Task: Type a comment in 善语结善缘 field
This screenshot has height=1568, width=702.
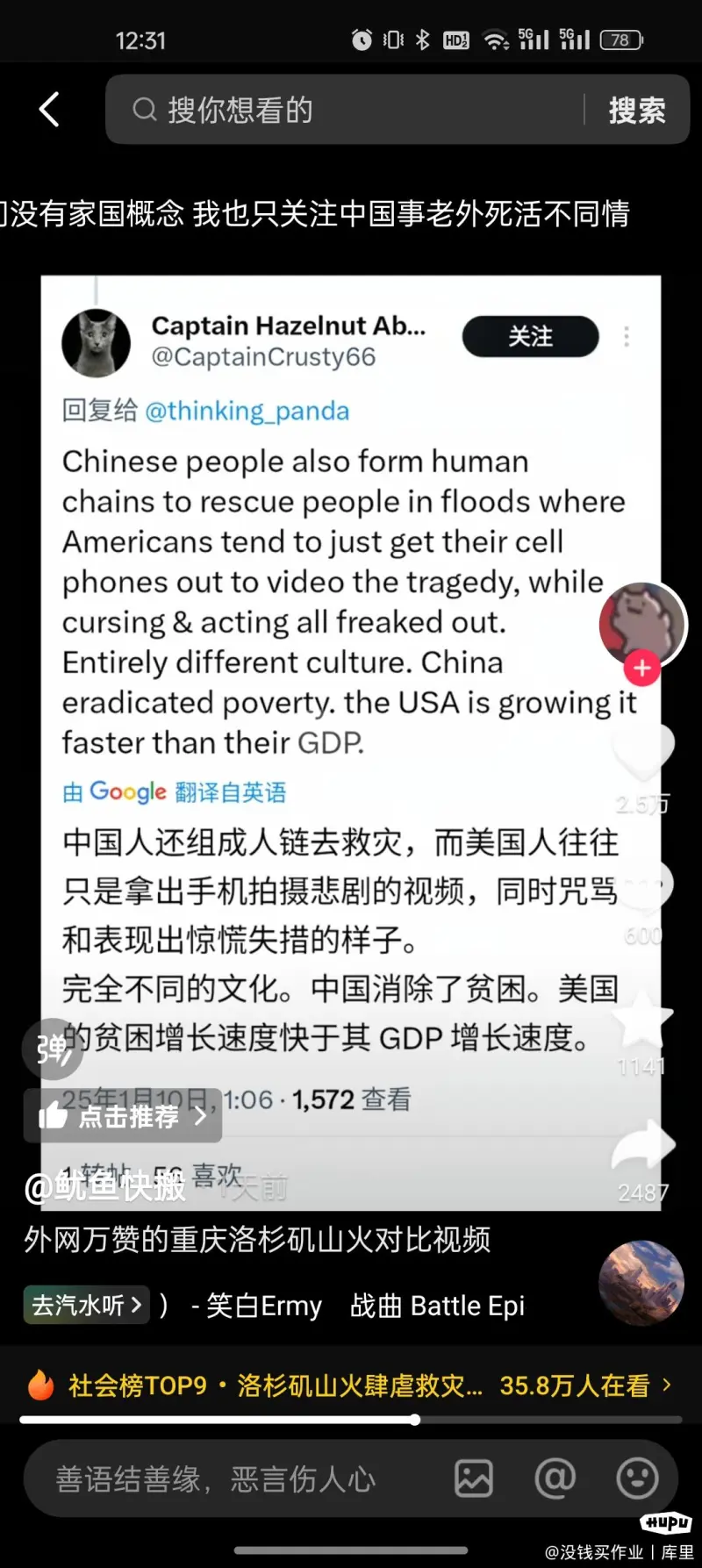Action: tap(228, 1479)
